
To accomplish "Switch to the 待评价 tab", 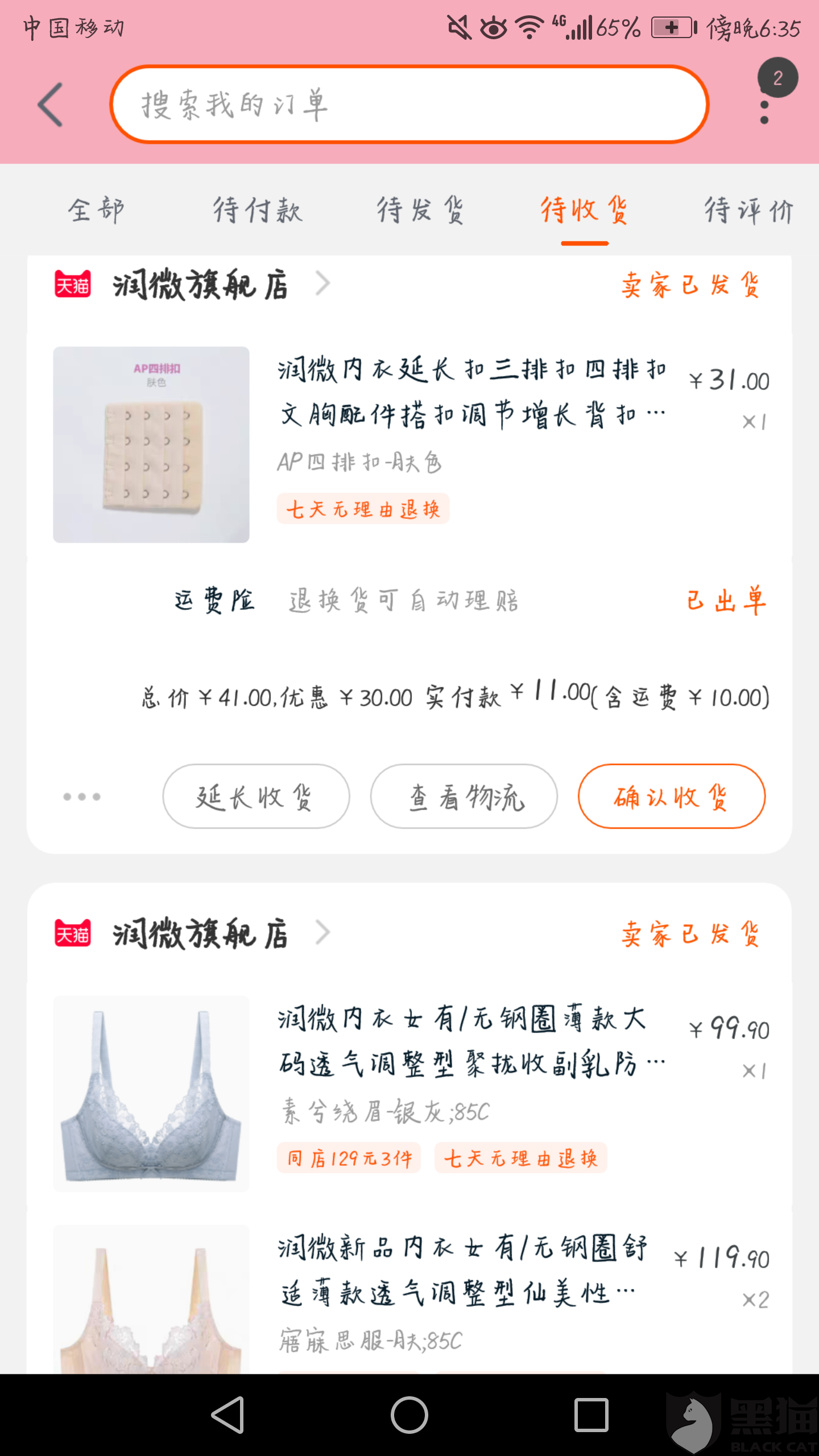I will [x=748, y=210].
